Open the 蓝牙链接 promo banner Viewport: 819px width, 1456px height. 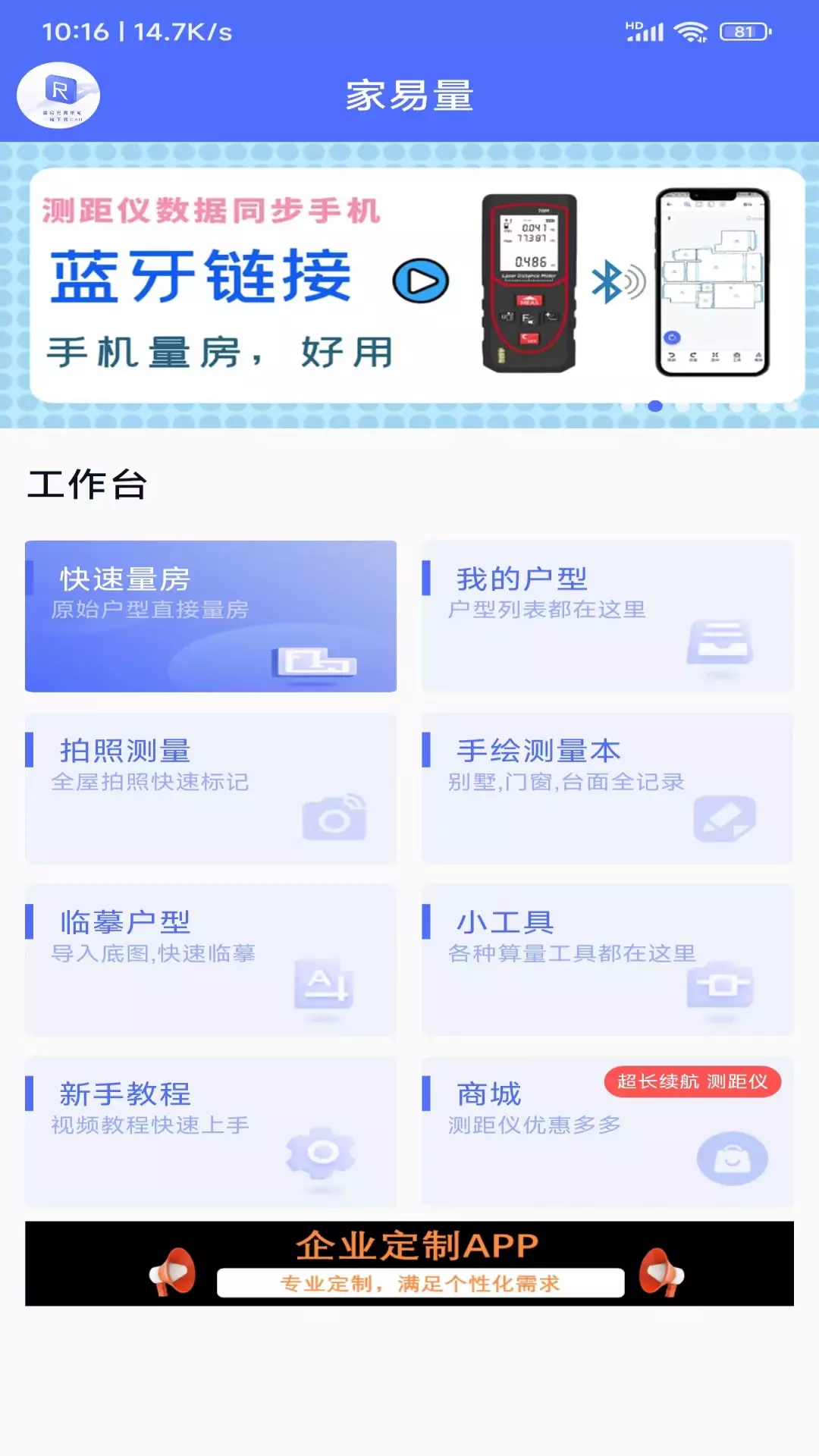[x=417, y=285]
